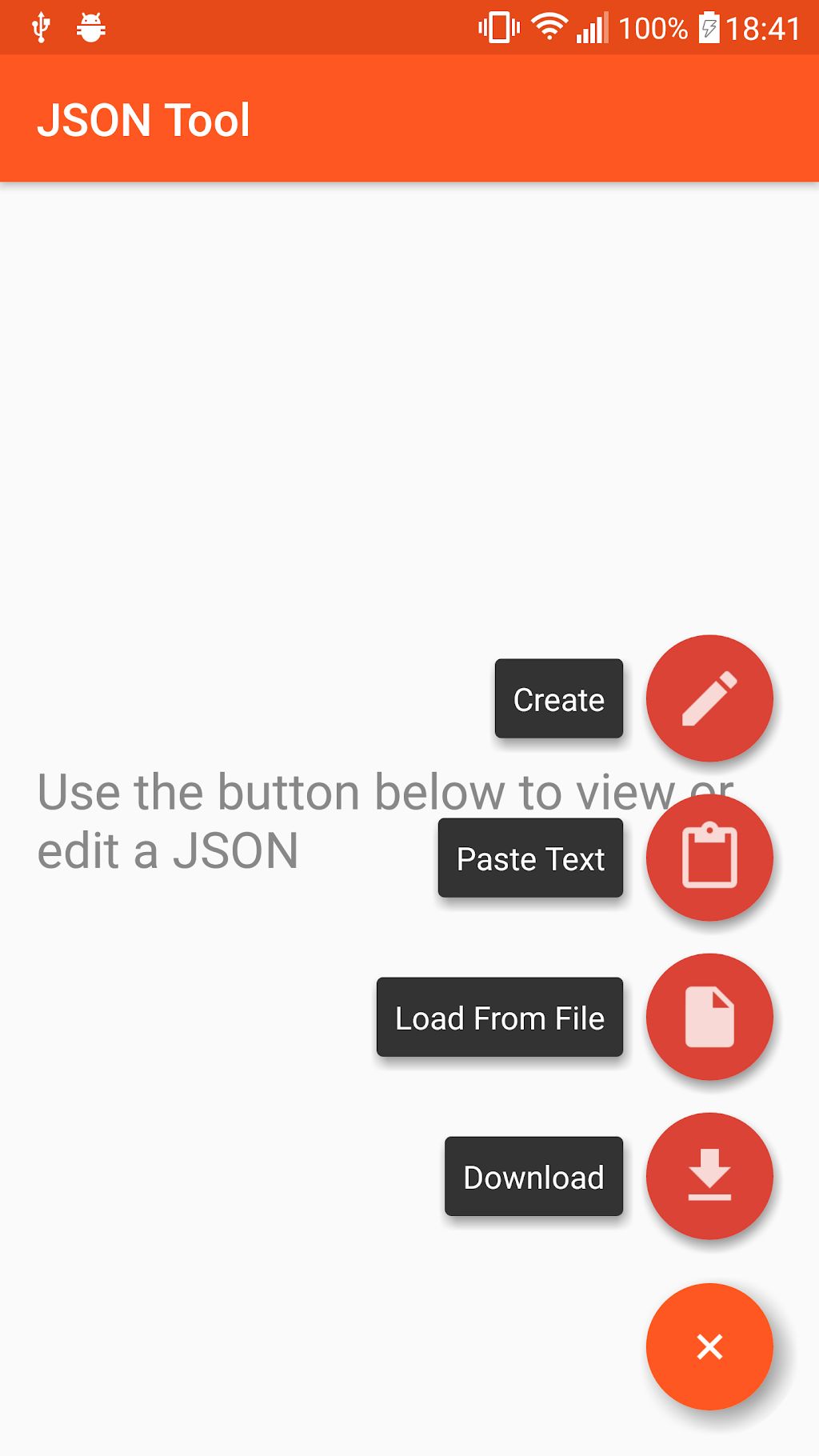Tap the clipboard paste button
Screen dimensions: 819x1456
709,858
